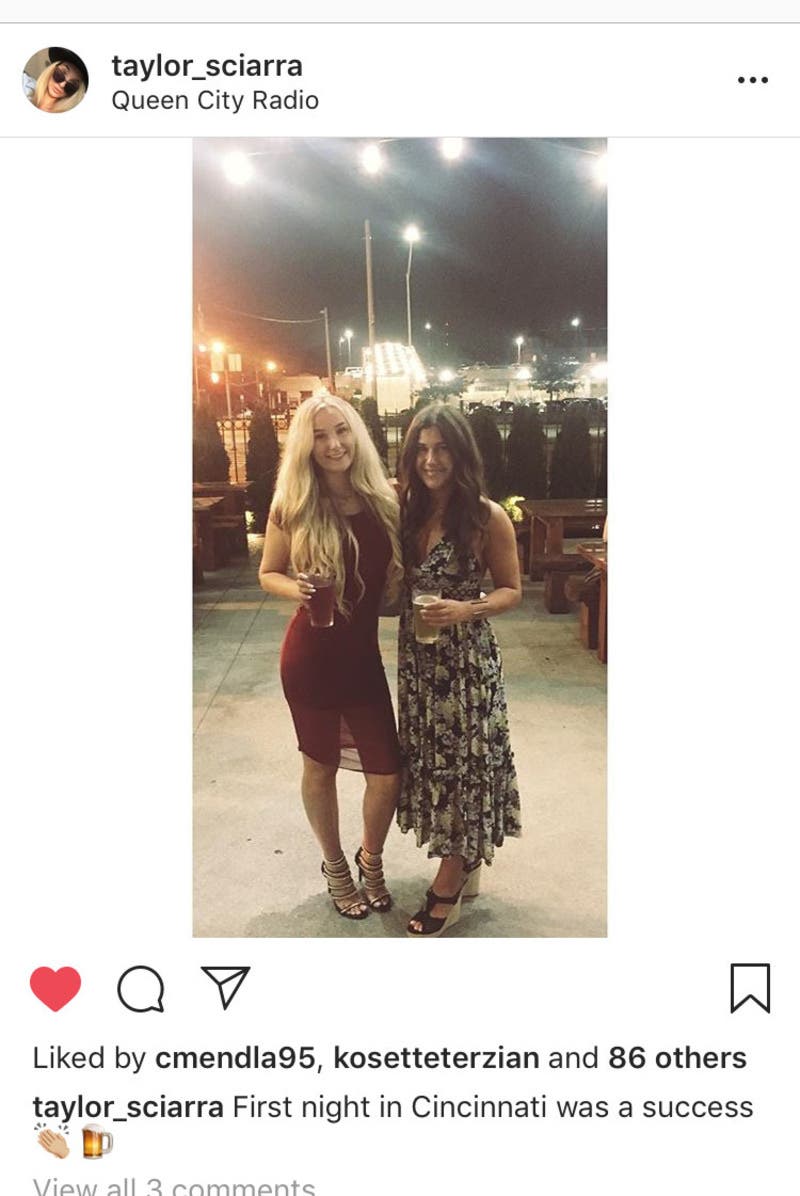Image resolution: width=800 pixels, height=1196 pixels.
Task: Open taylor_sciarra's profile picture
Action: (x=55, y=80)
